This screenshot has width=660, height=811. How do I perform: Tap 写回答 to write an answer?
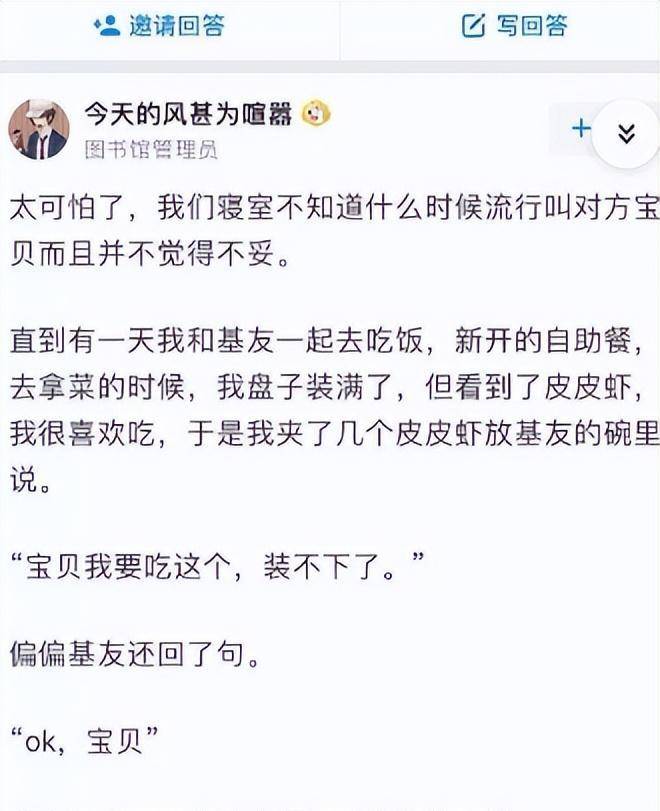(513, 27)
